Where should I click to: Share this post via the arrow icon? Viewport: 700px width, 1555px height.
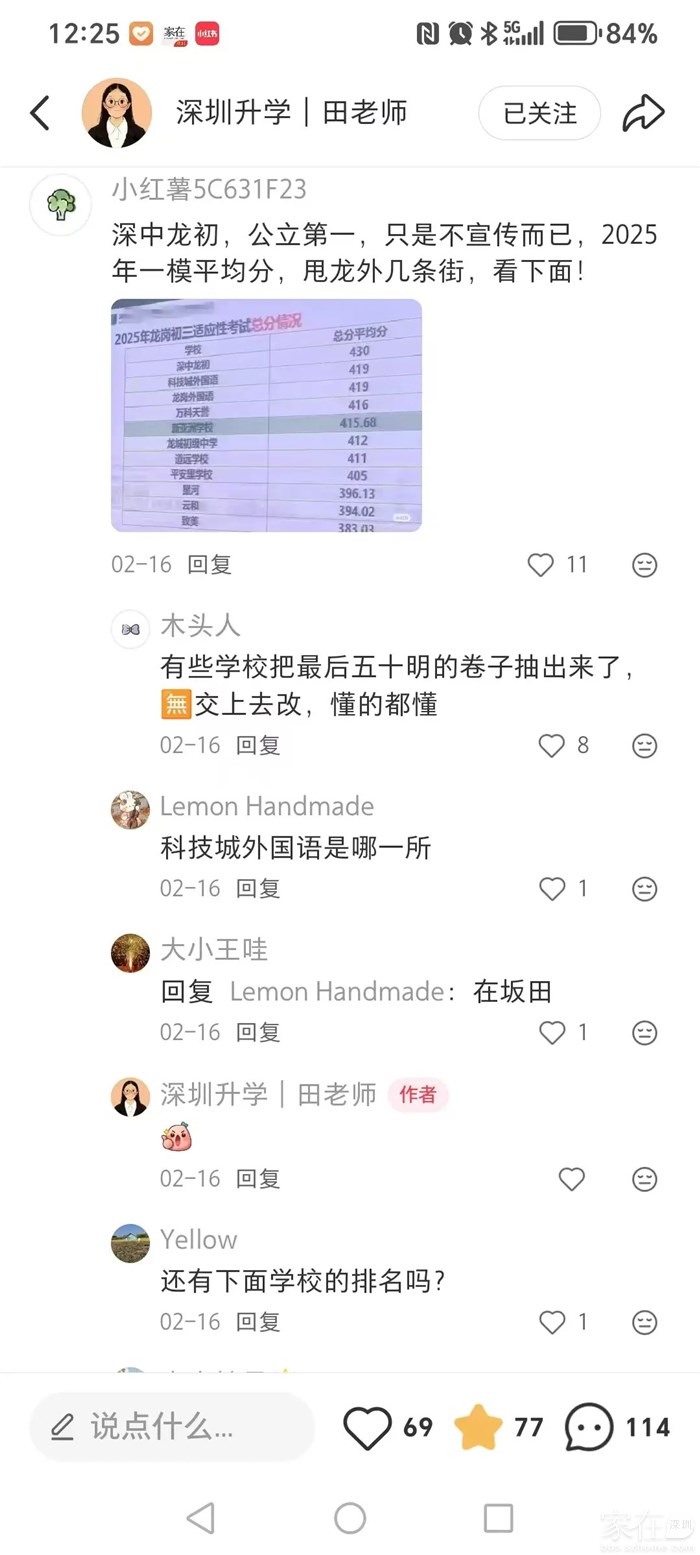click(x=643, y=113)
